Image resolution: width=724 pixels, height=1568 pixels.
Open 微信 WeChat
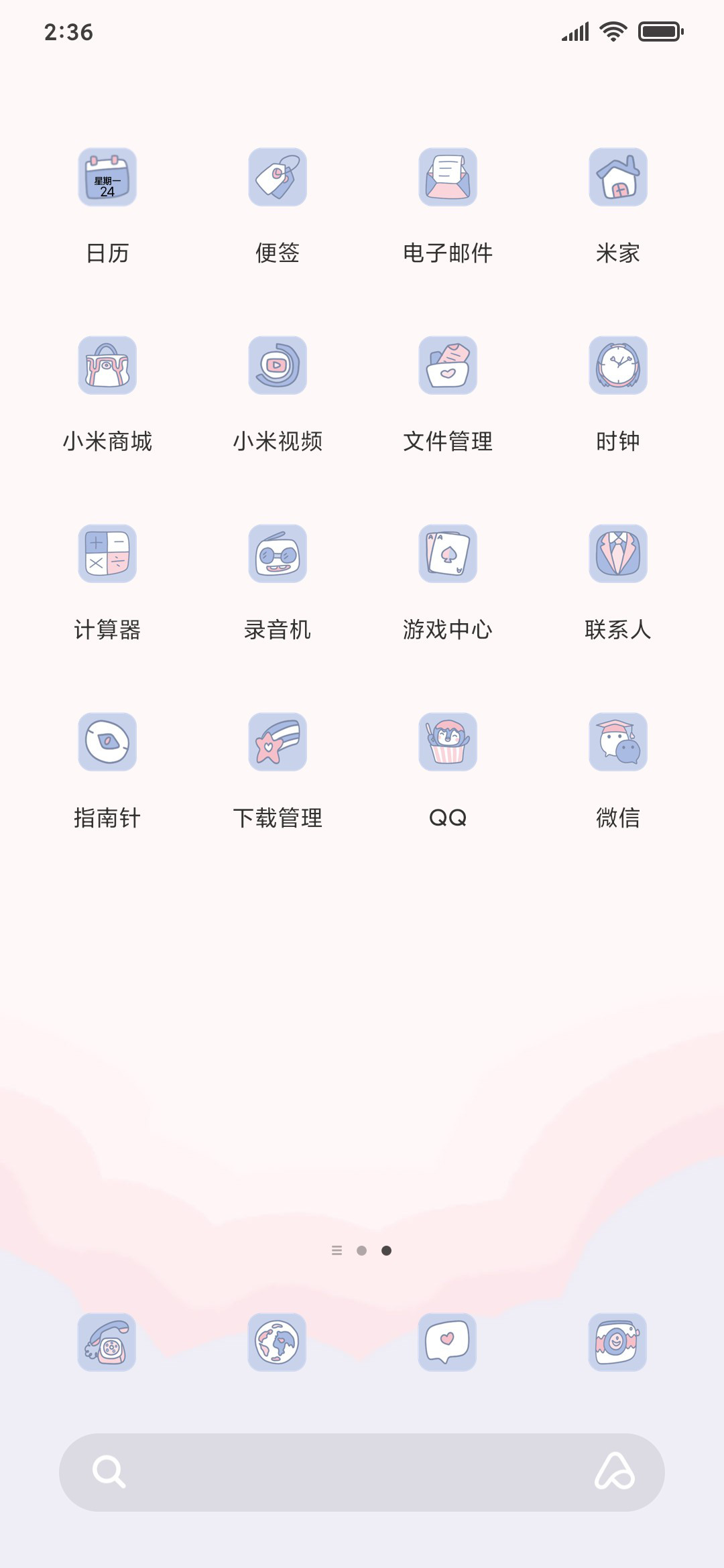[x=618, y=742]
